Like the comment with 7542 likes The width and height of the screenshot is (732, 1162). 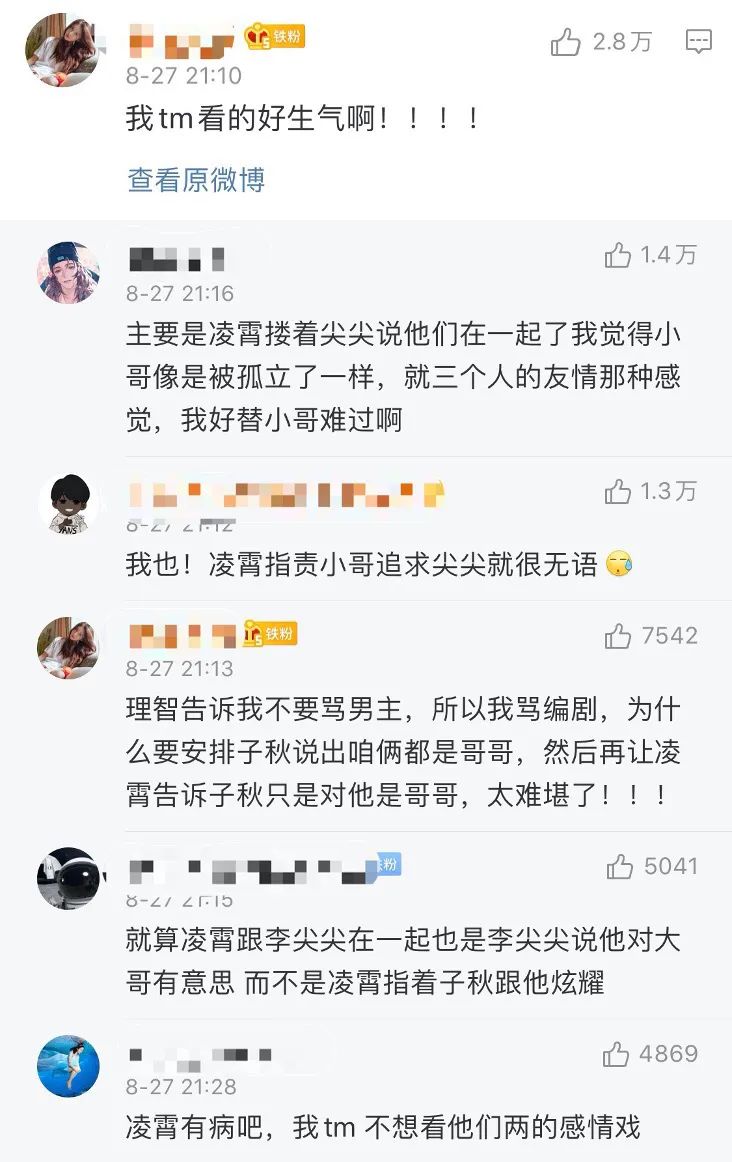[618, 636]
